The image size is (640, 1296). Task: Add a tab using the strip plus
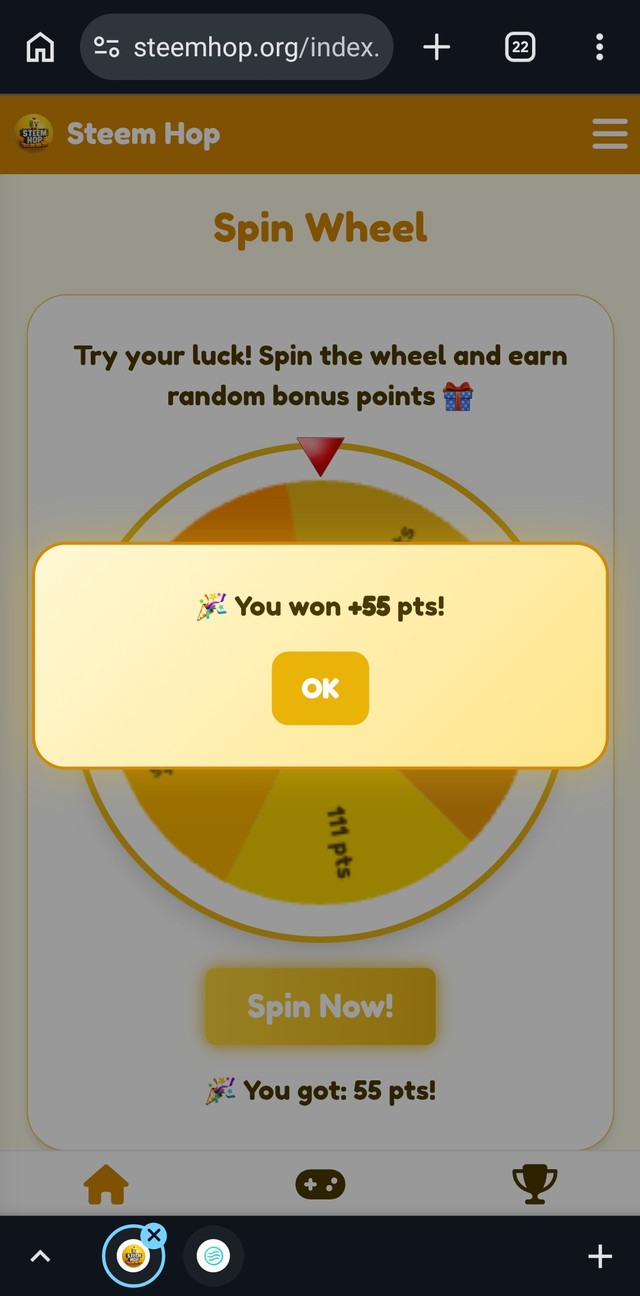click(x=599, y=1257)
